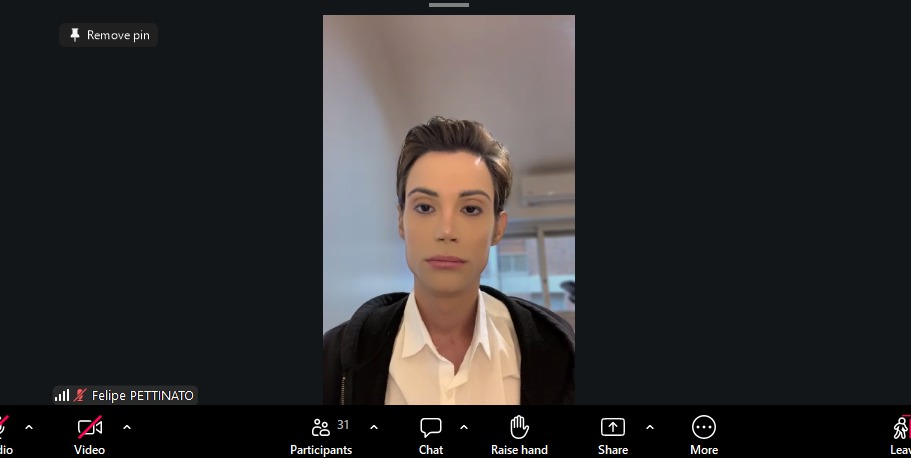Viewport: 911px width, 458px height.
Task: Expand the Participants options arrow
Action: click(x=374, y=427)
